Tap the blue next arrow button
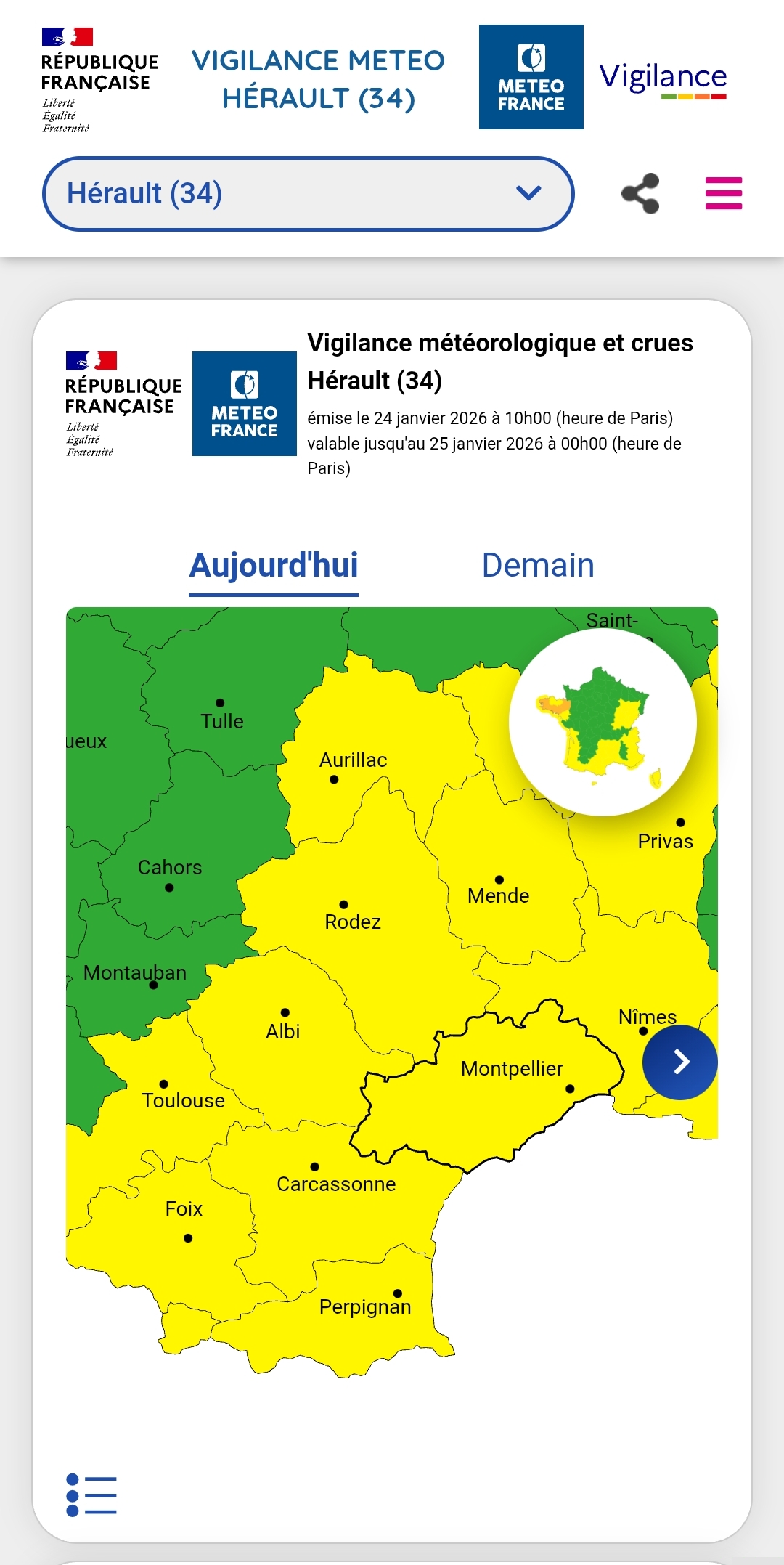784x1565 pixels. (679, 1062)
